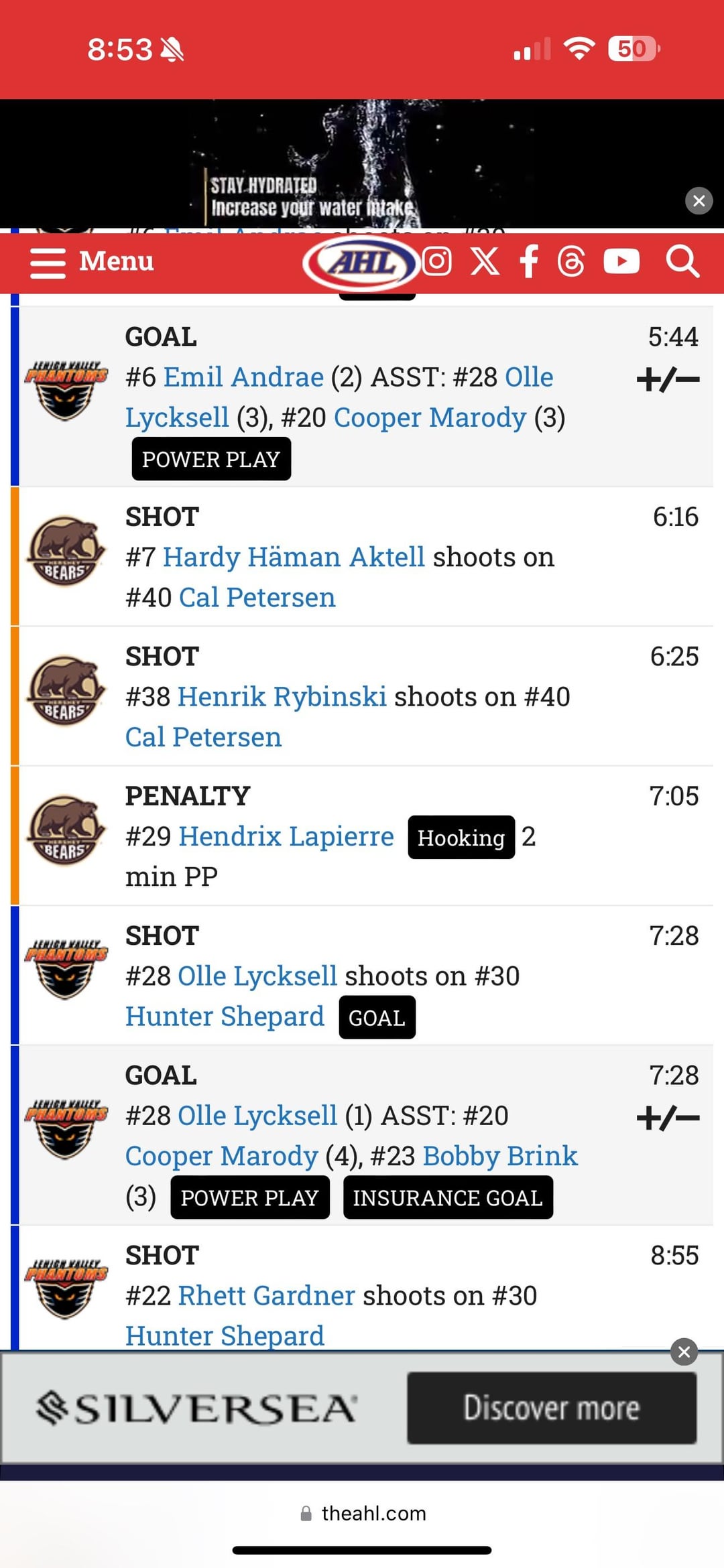Open the site search magnifier

(682, 261)
